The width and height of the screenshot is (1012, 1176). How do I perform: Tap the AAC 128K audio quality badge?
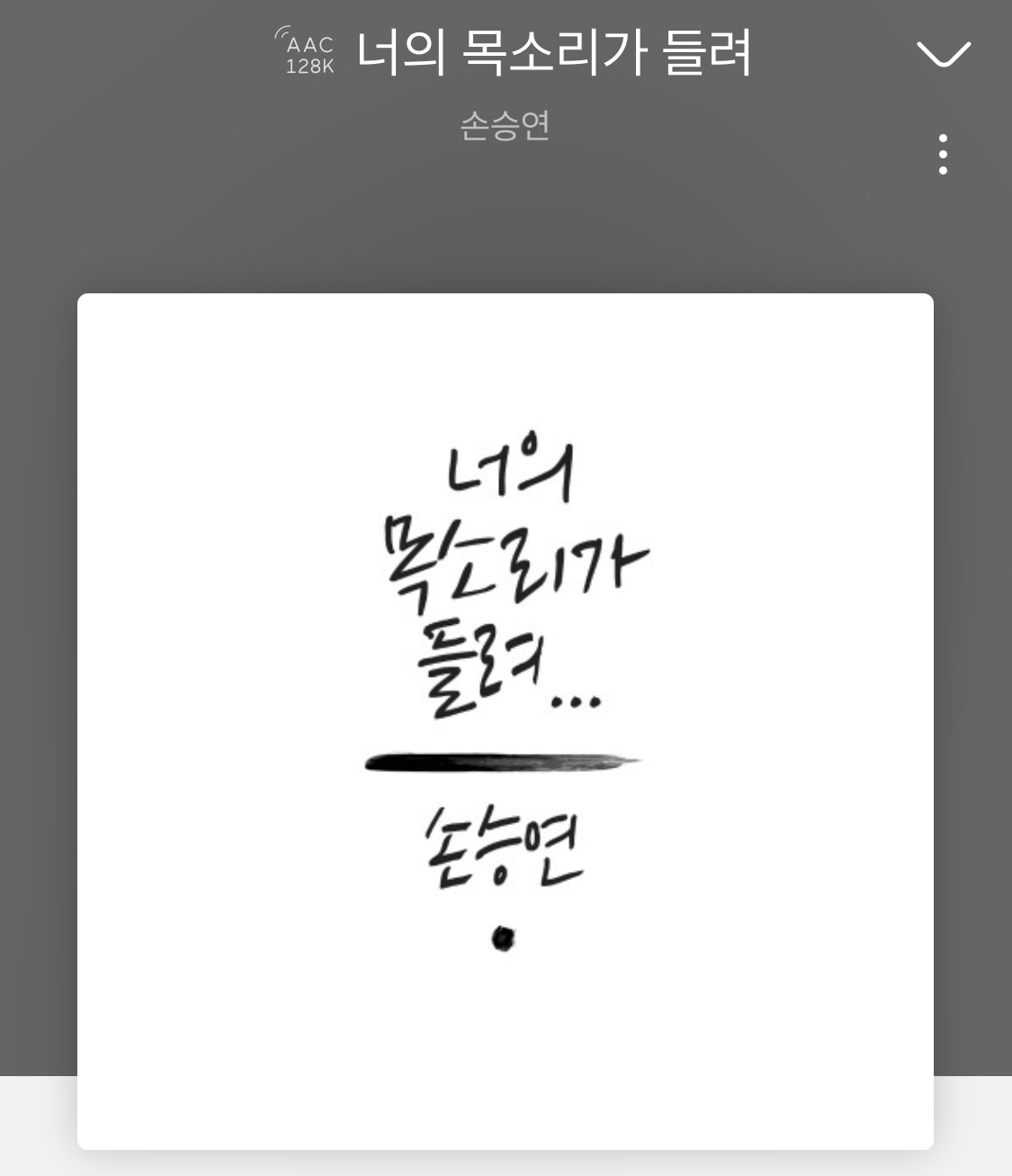[x=307, y=52]
